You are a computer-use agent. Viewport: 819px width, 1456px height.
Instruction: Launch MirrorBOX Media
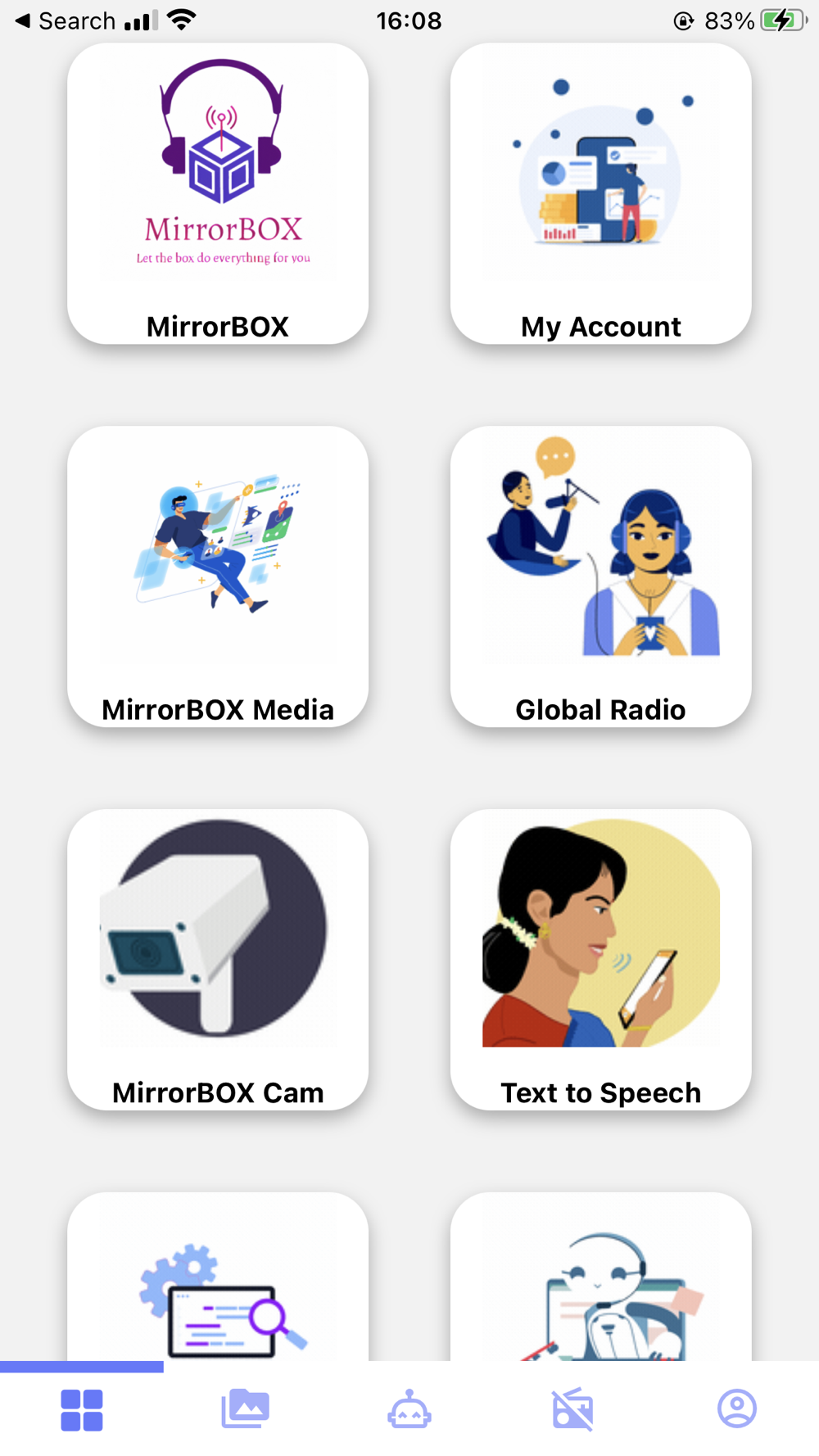pyautogui.click(x=218, y=577)
